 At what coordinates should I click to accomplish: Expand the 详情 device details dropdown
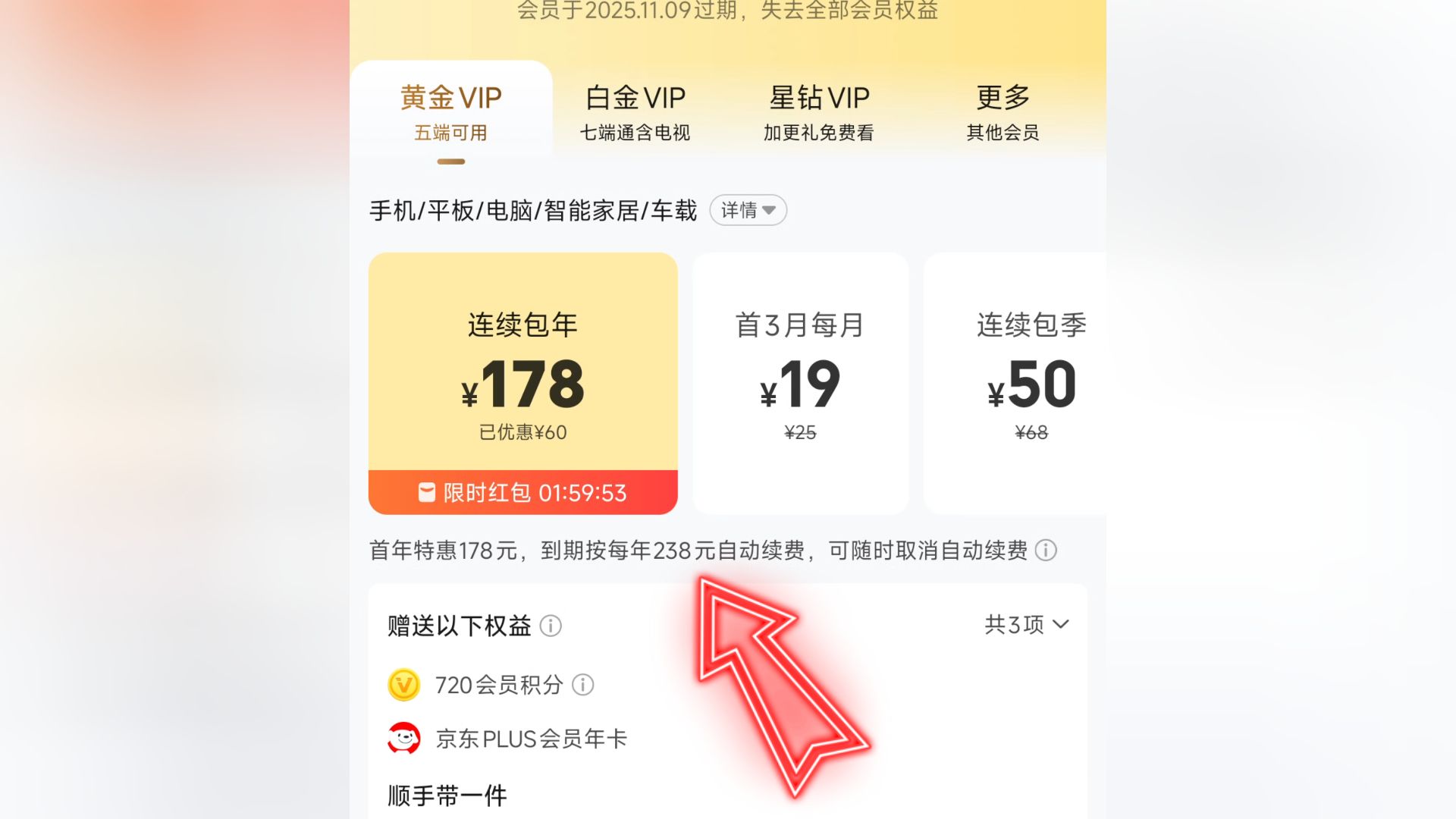(748, 210)
